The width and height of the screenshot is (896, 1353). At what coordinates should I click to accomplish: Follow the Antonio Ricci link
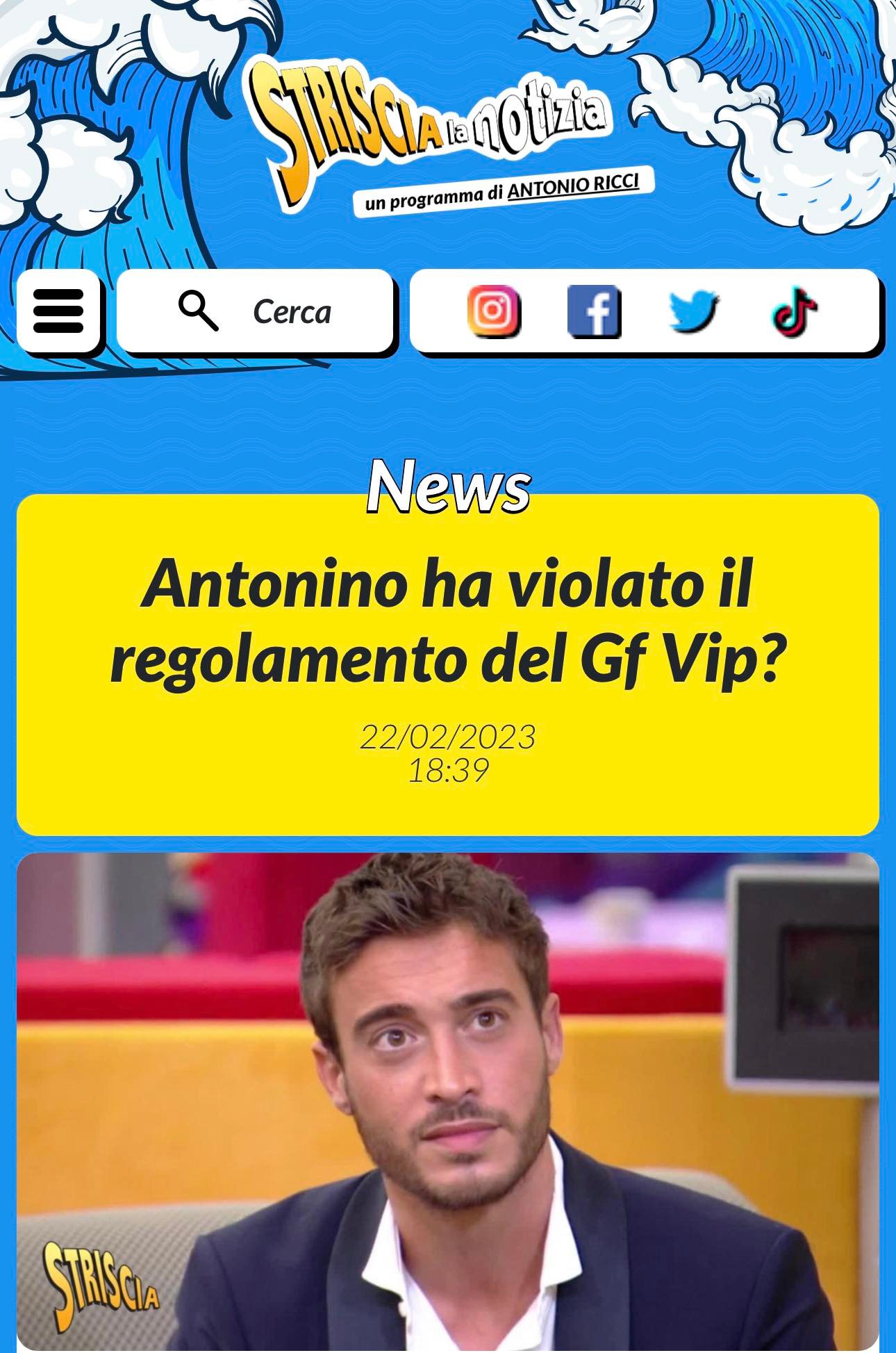click(x=573, y=186)
